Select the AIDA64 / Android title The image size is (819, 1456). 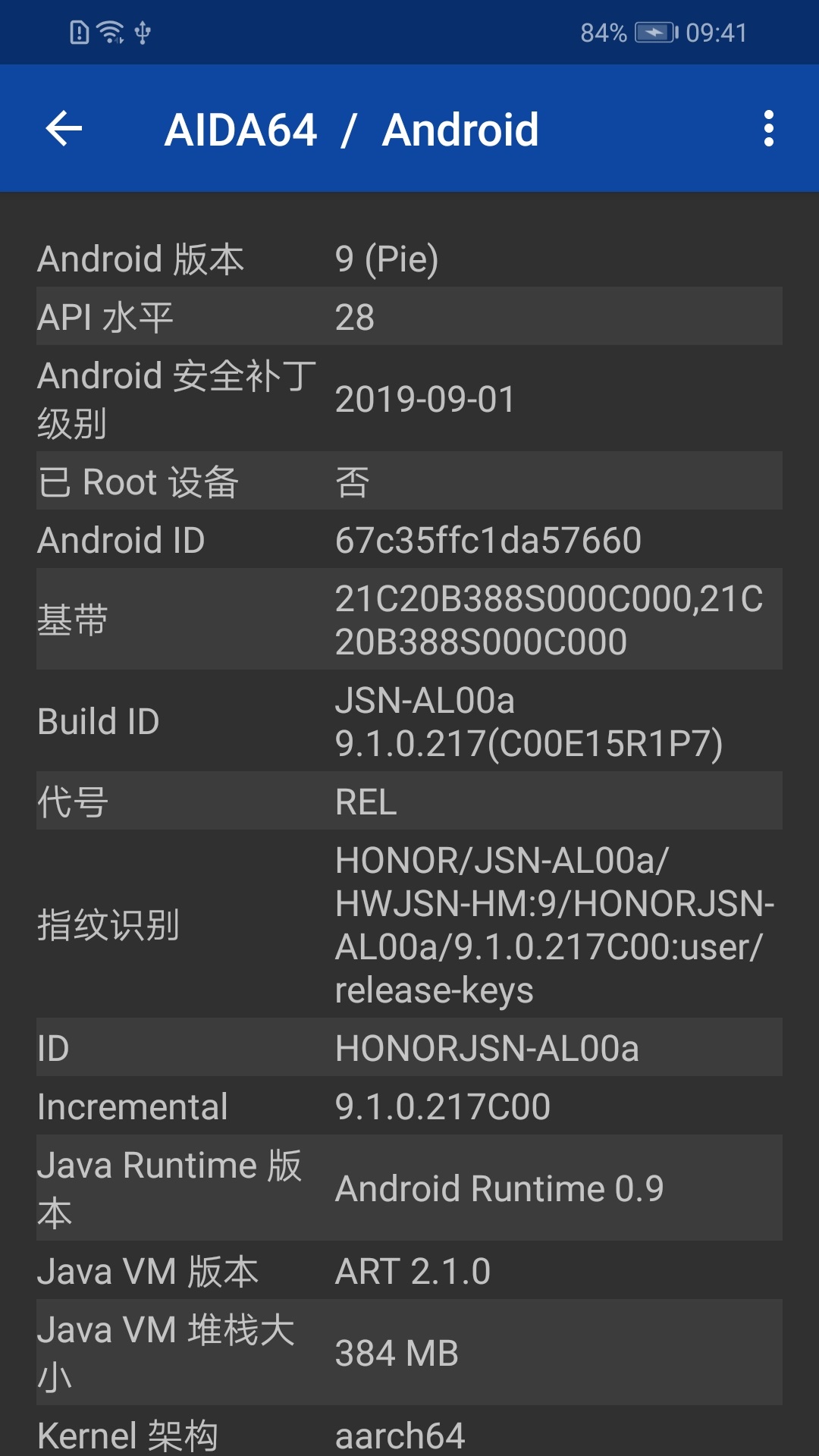click(353, 129)
